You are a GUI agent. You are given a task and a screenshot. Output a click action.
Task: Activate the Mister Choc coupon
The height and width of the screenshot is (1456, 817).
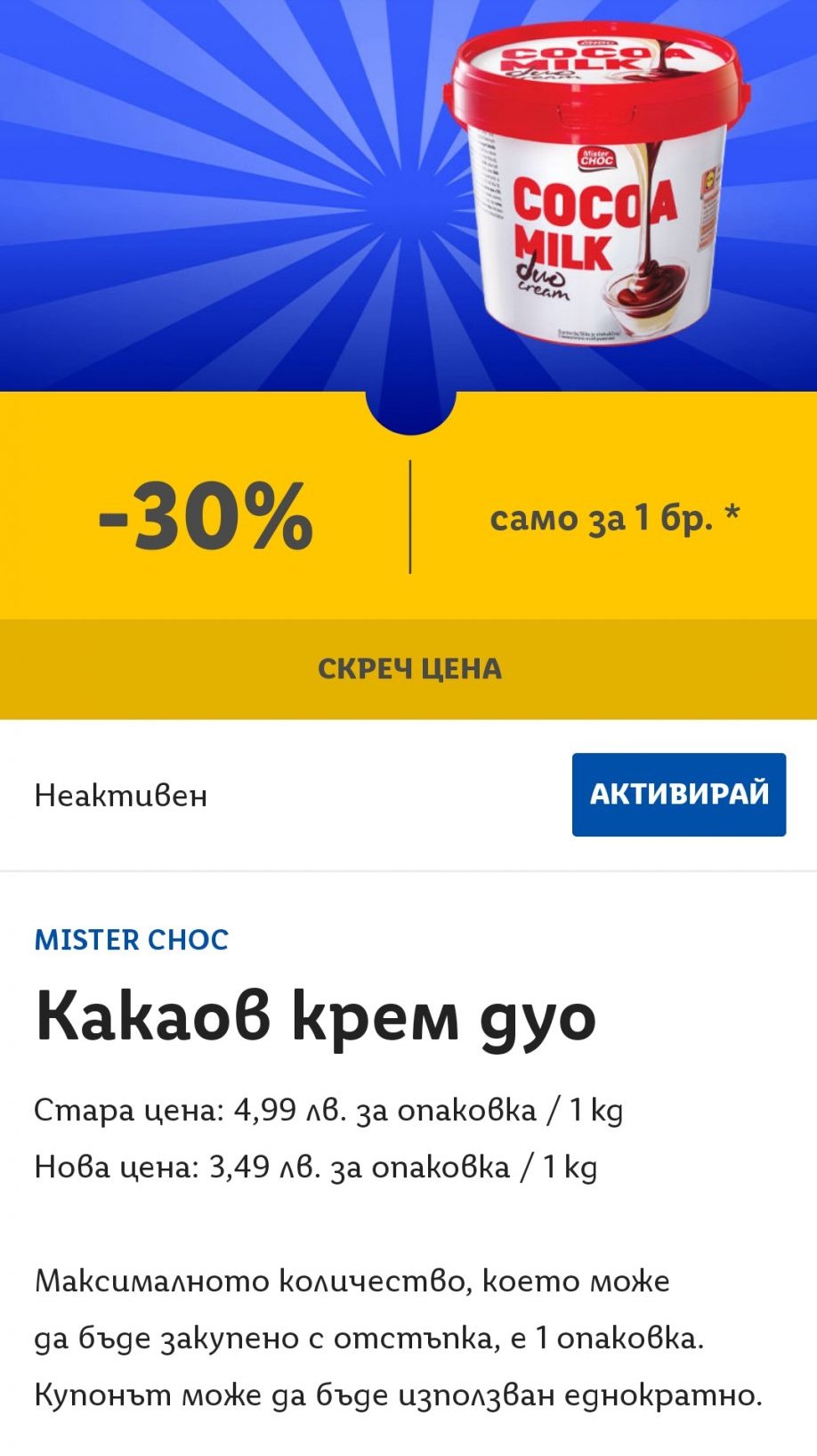coord(678,794)
